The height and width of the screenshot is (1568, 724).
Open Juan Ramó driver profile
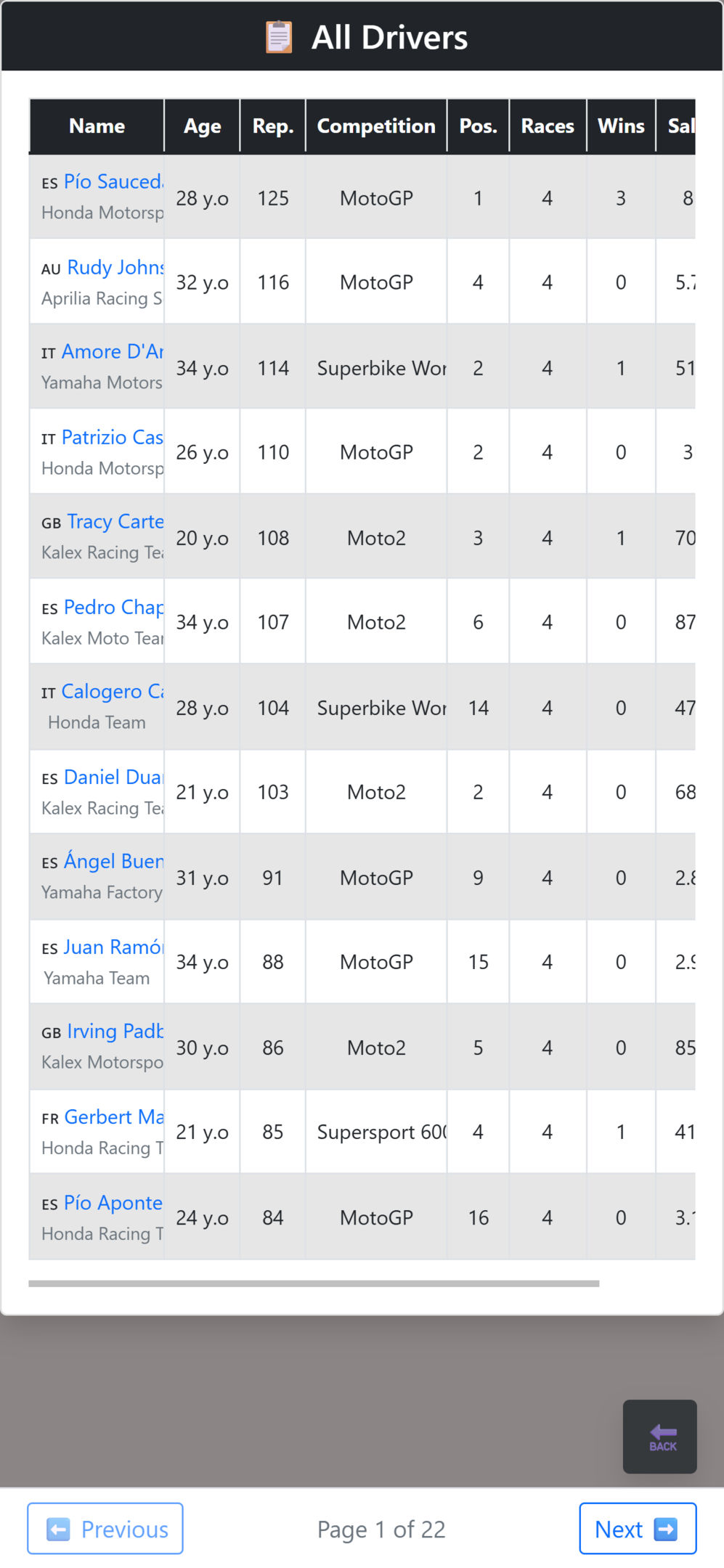pos(114,947)
